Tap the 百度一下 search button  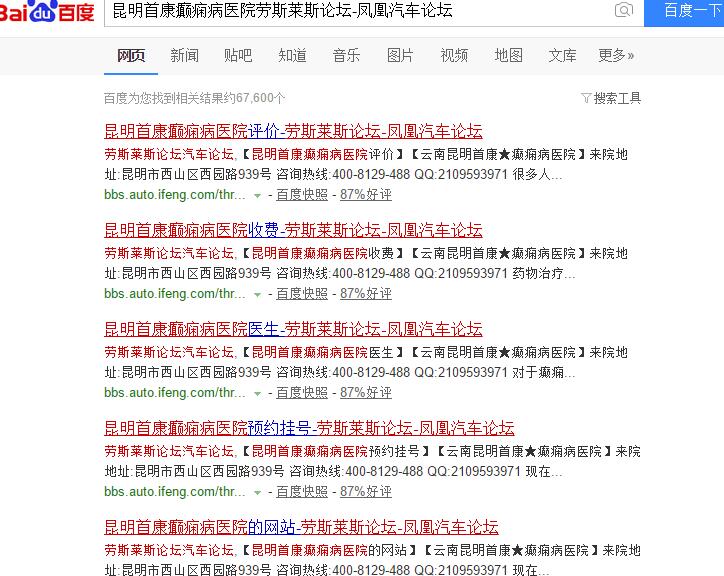click(x=692, y=11)
